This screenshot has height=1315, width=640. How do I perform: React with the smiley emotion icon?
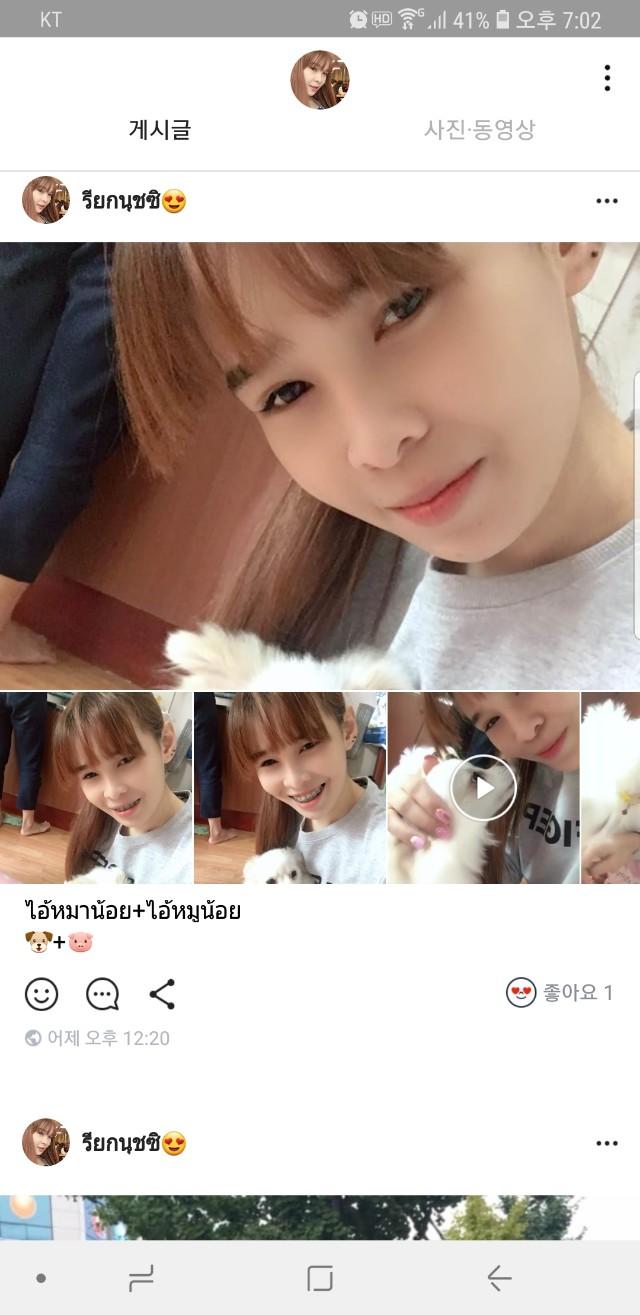pyautogui.click(x=41, y=994)
